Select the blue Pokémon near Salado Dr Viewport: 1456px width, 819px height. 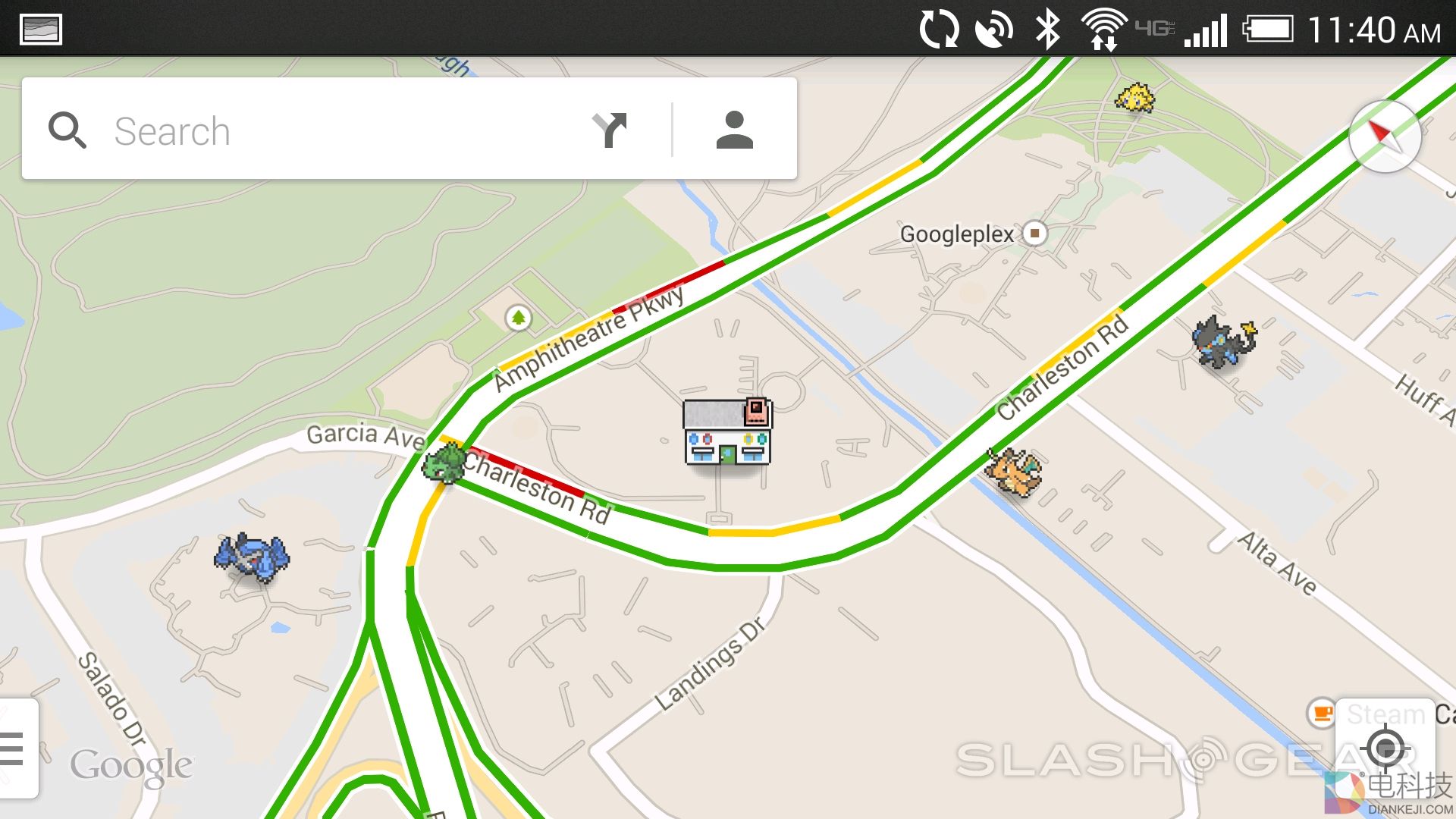pos(252,557)
